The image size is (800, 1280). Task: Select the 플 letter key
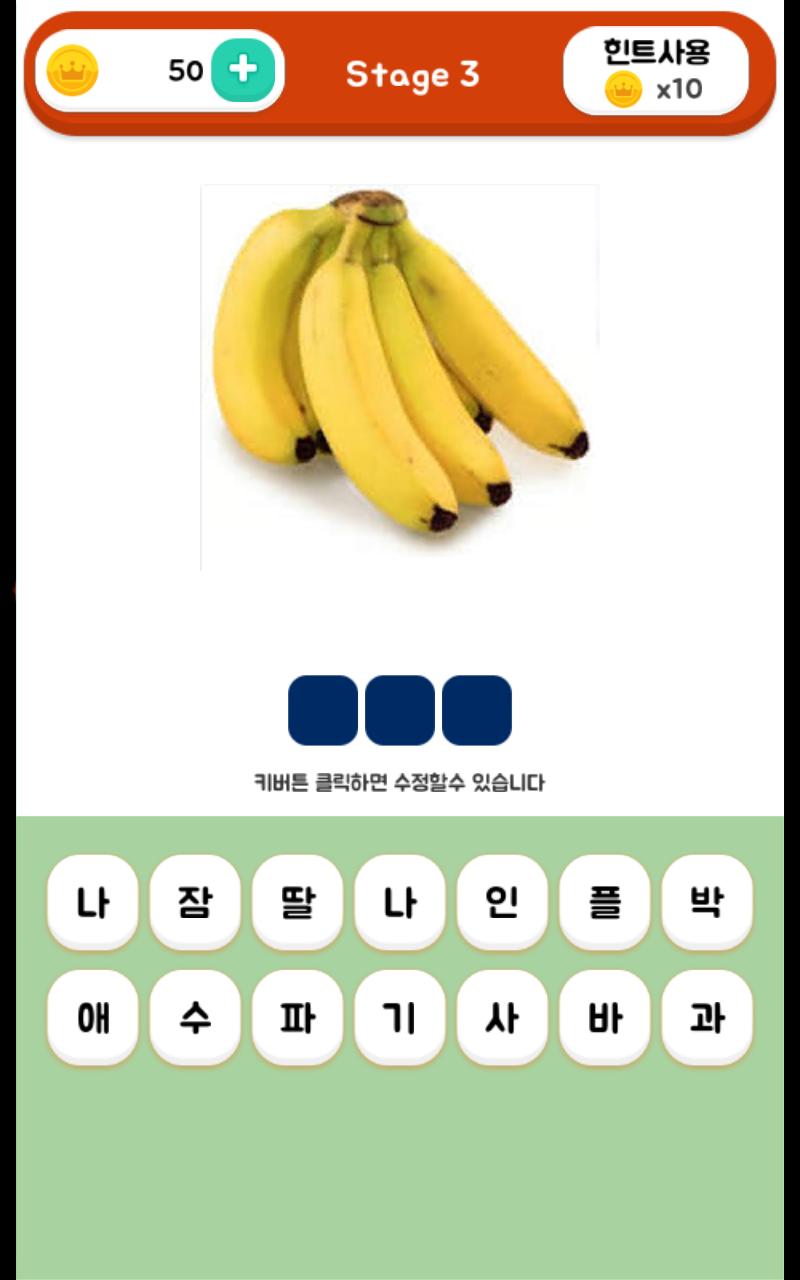[604, 902]
